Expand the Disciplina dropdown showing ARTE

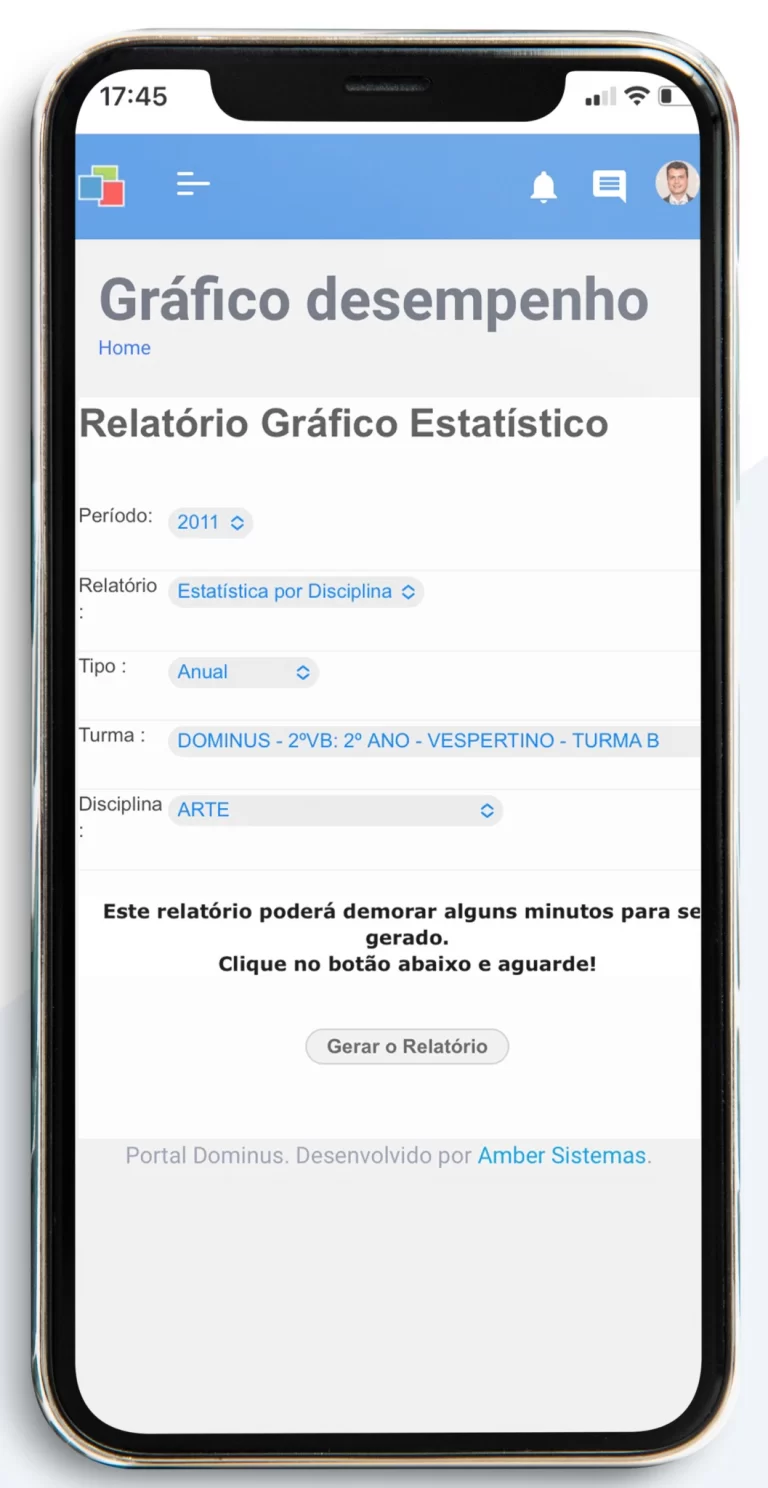tap(335, 810)
